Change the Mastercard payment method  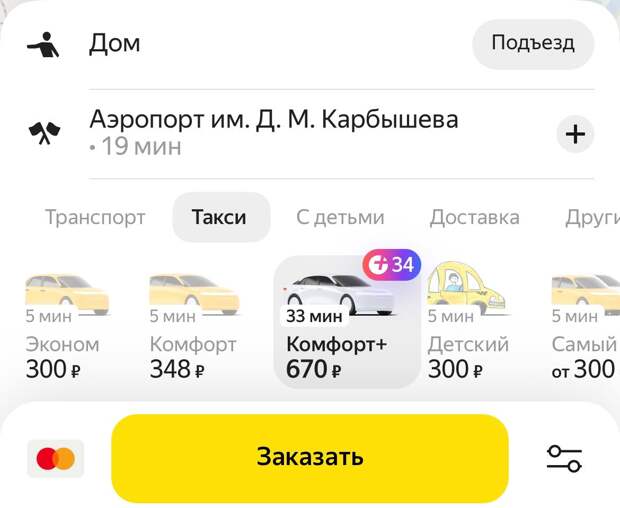tap(56, 459)
